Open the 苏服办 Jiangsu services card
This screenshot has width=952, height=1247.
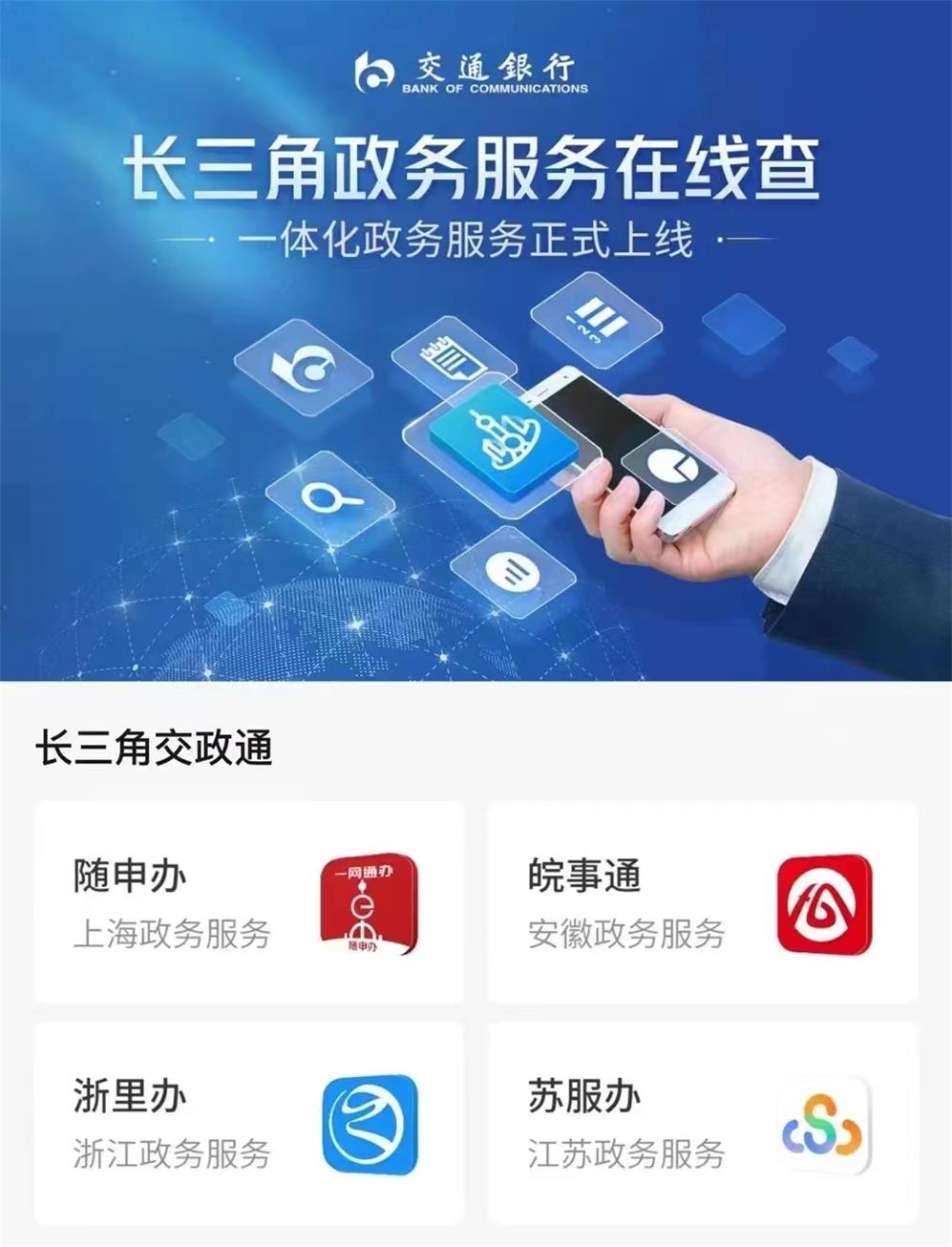coord(703,1123)
